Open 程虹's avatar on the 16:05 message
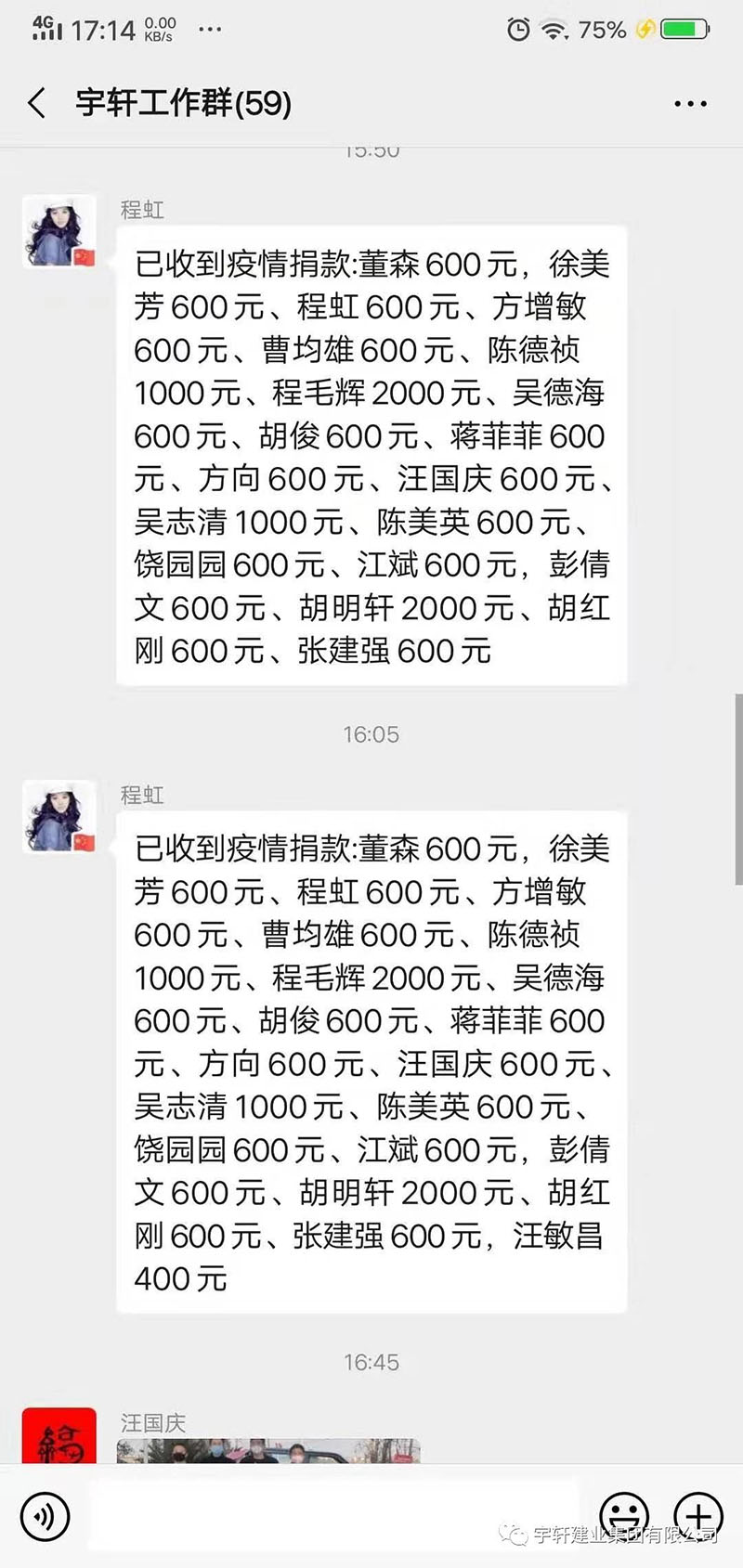Screen dimensions: 743x1568 click(59, 817)
